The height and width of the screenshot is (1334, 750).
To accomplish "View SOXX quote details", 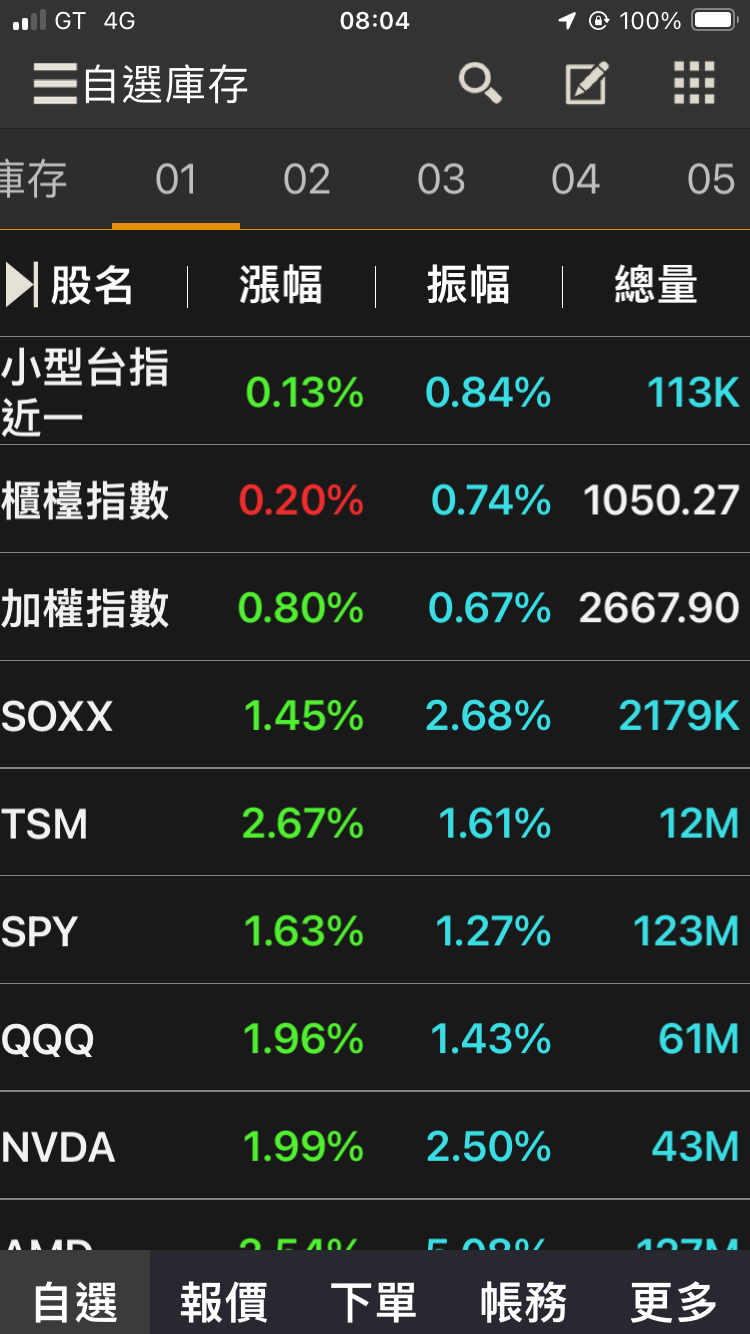I will coord(375,715).
